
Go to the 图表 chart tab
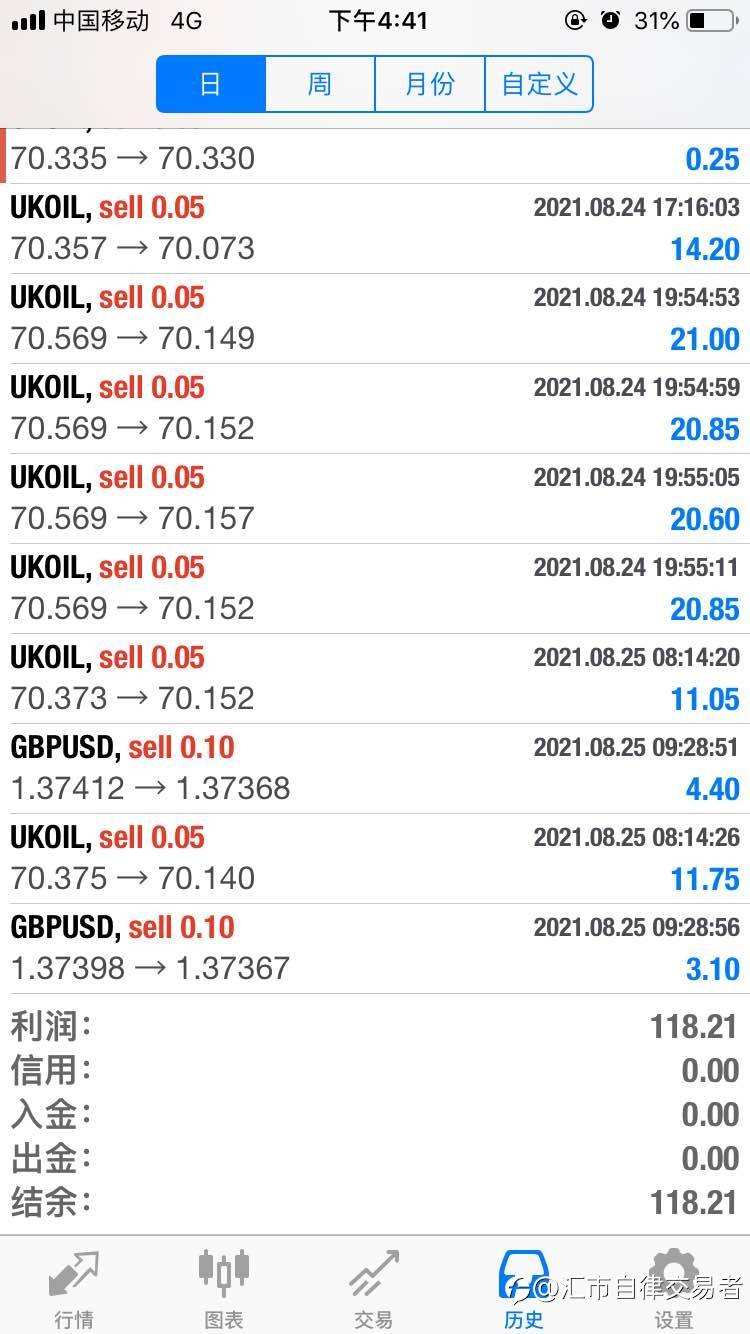[223, 1288]
